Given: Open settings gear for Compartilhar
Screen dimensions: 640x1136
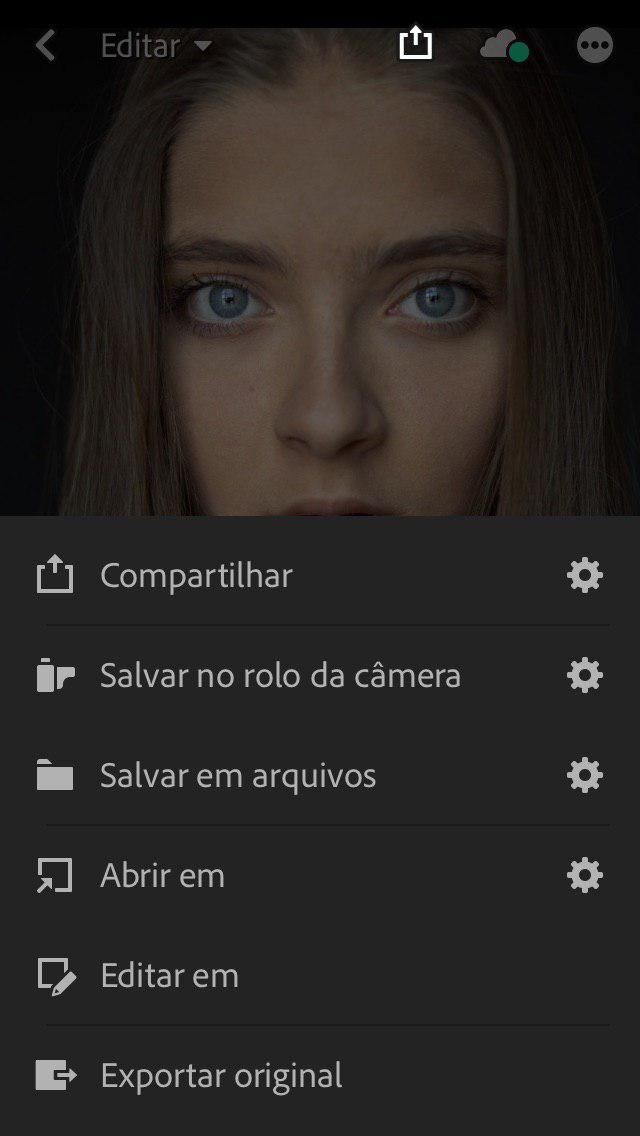Looking at the screenshot, I should tap(585, 576).
